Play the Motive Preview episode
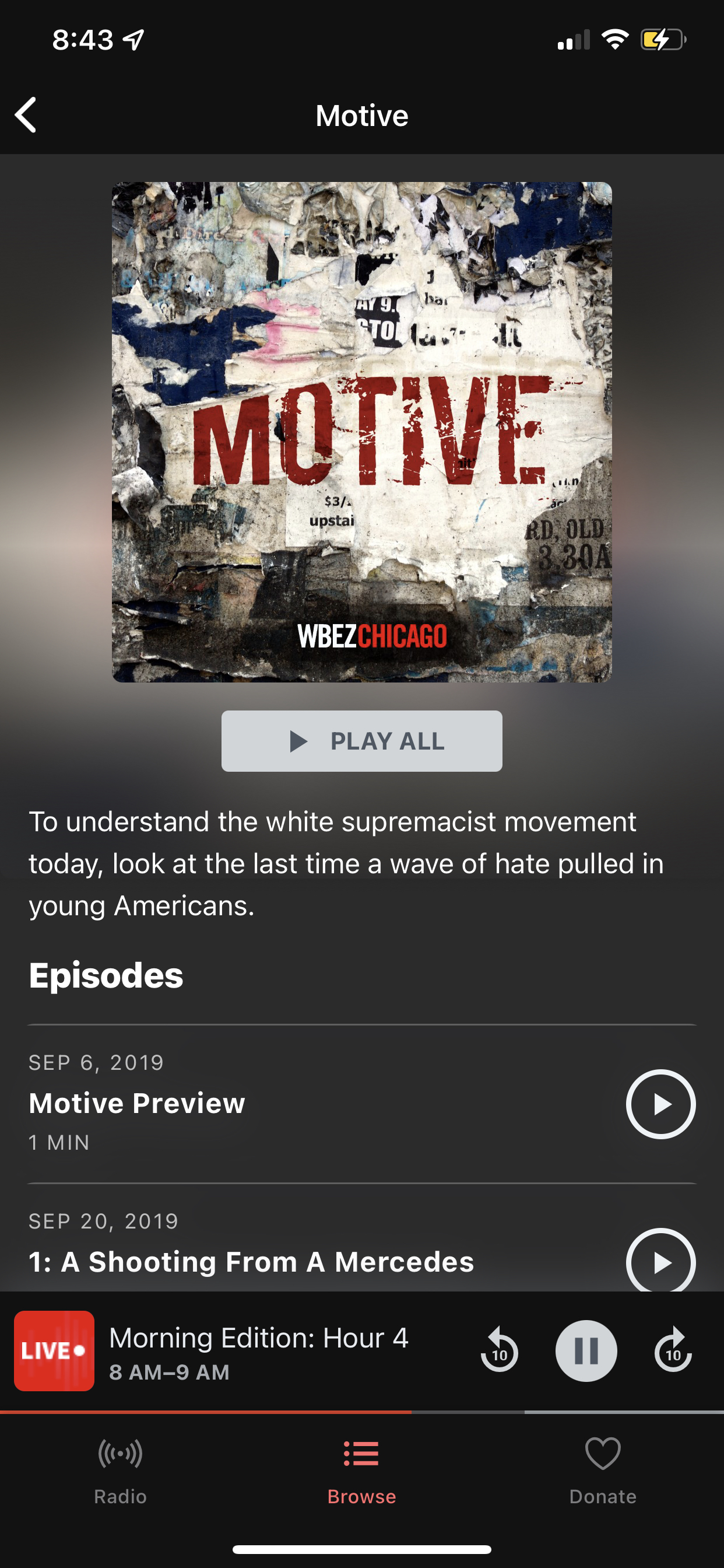724x1568 pixels. click(x=660, y=1104)
